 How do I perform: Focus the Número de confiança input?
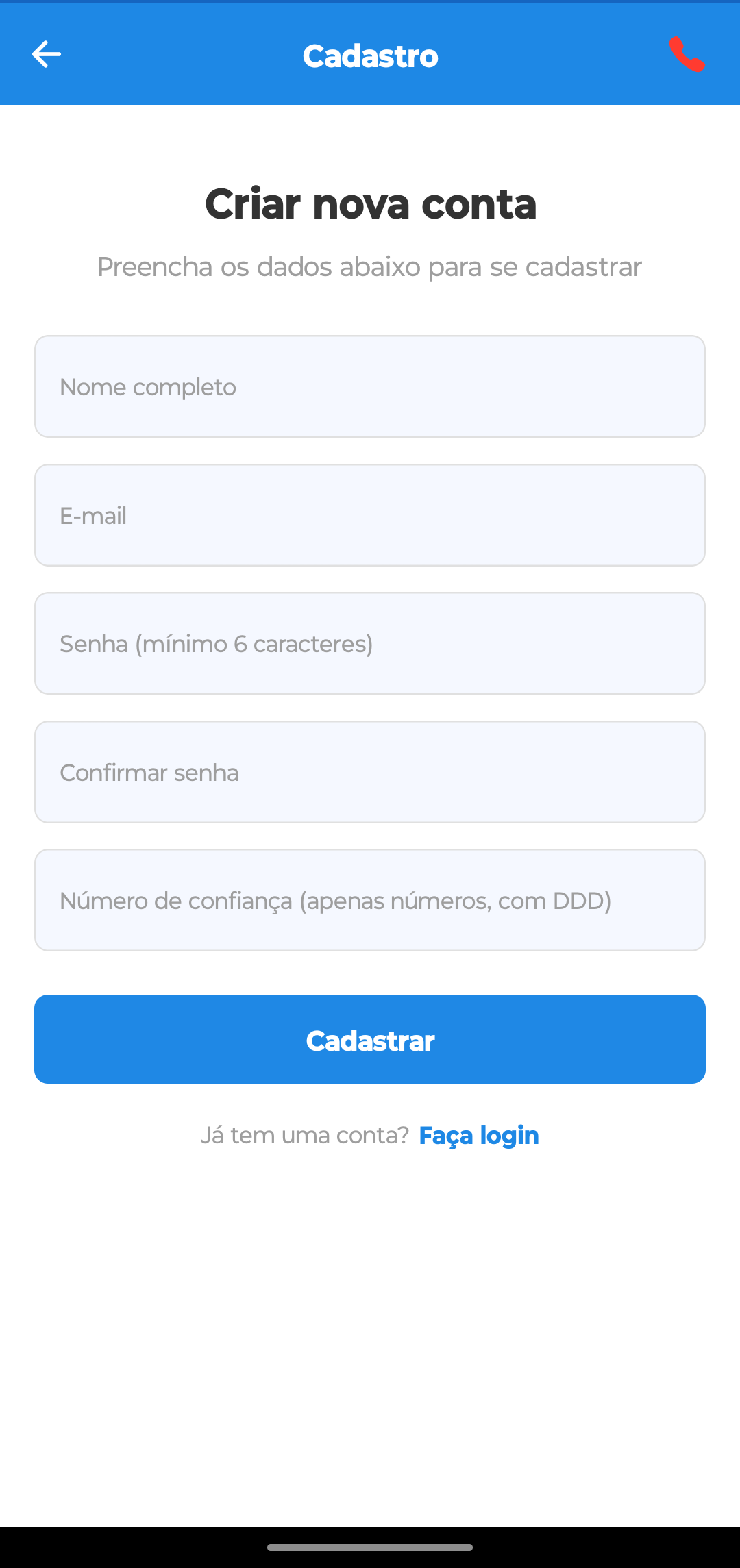[370, 900]
